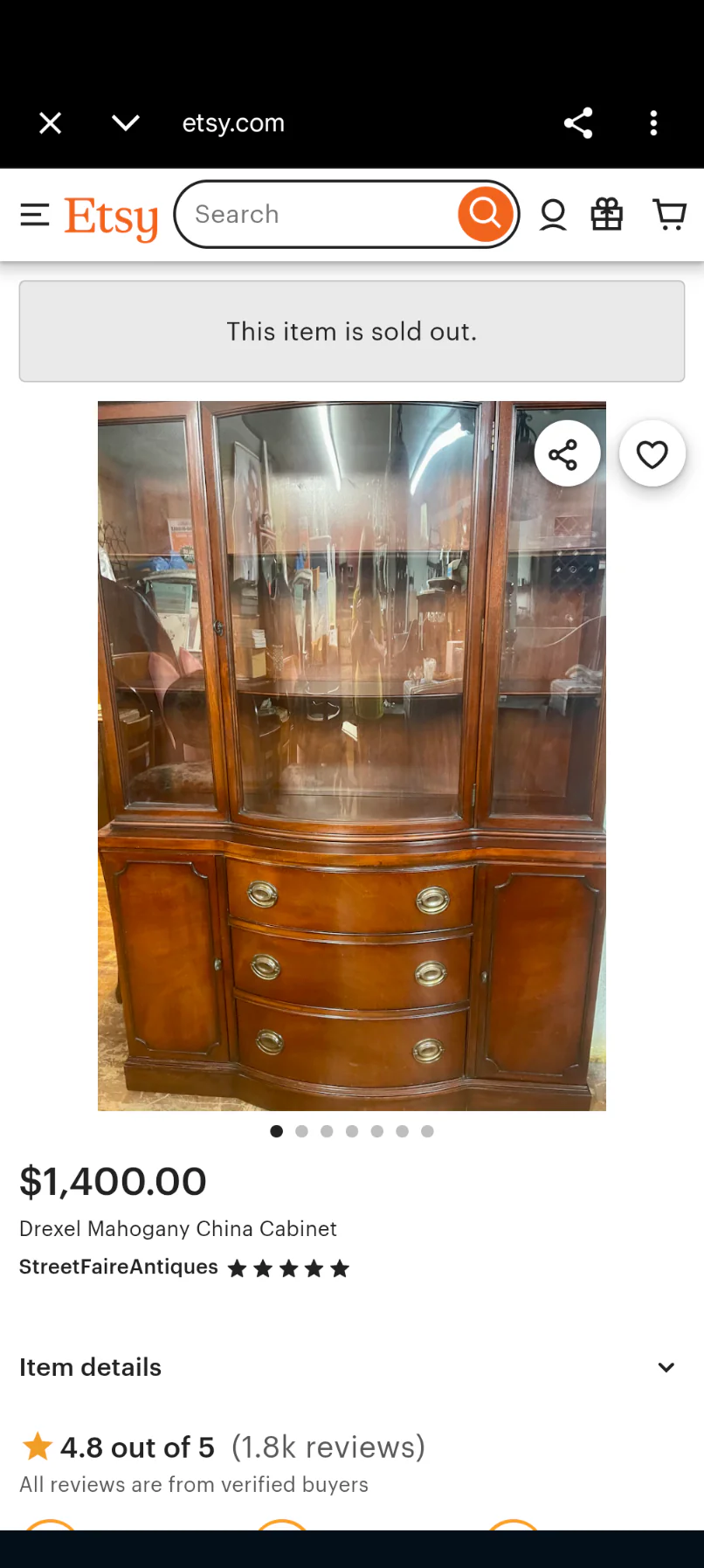Tap the orange search button

(486, 214)
